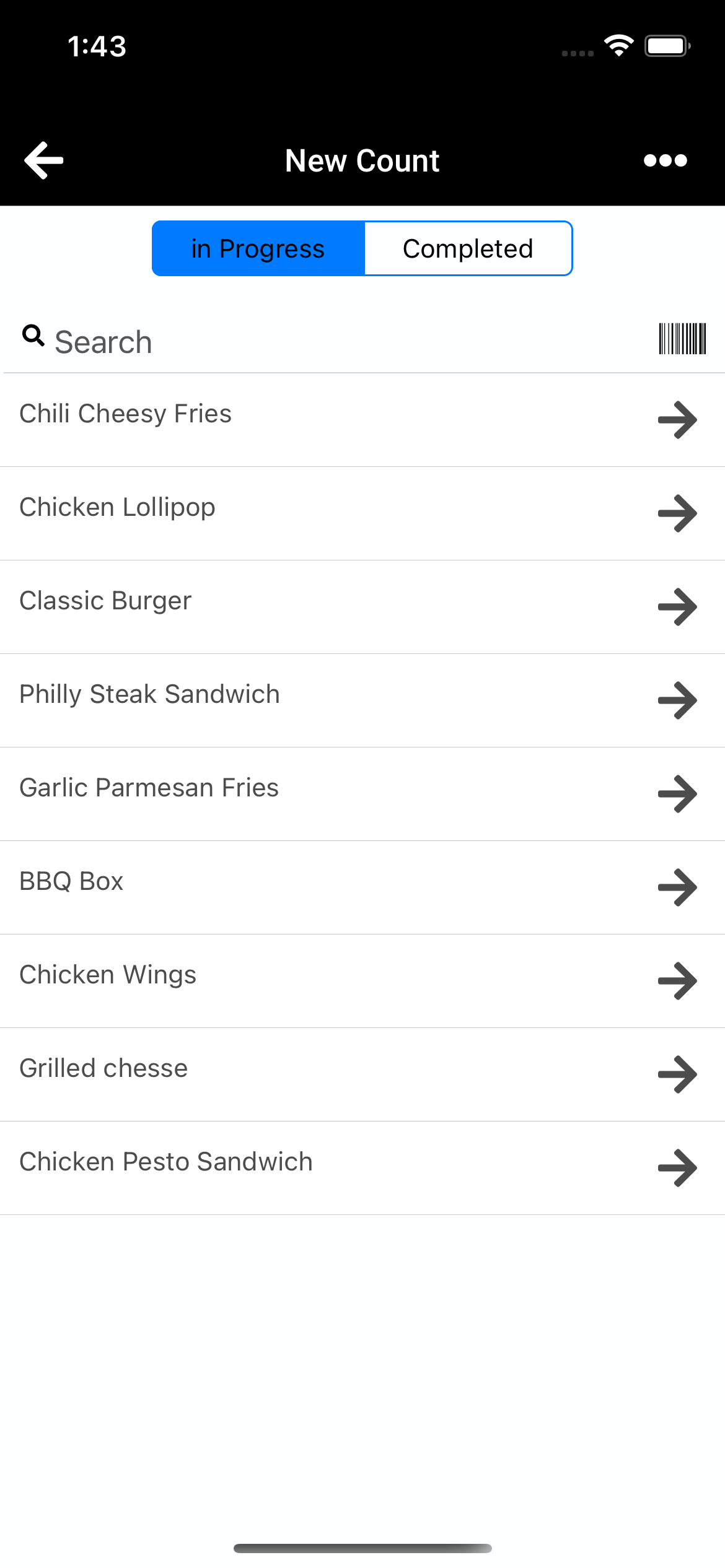This screenshot has height=1568, width=725.
Task: Switch to the Completed tab
Action: 468,248
